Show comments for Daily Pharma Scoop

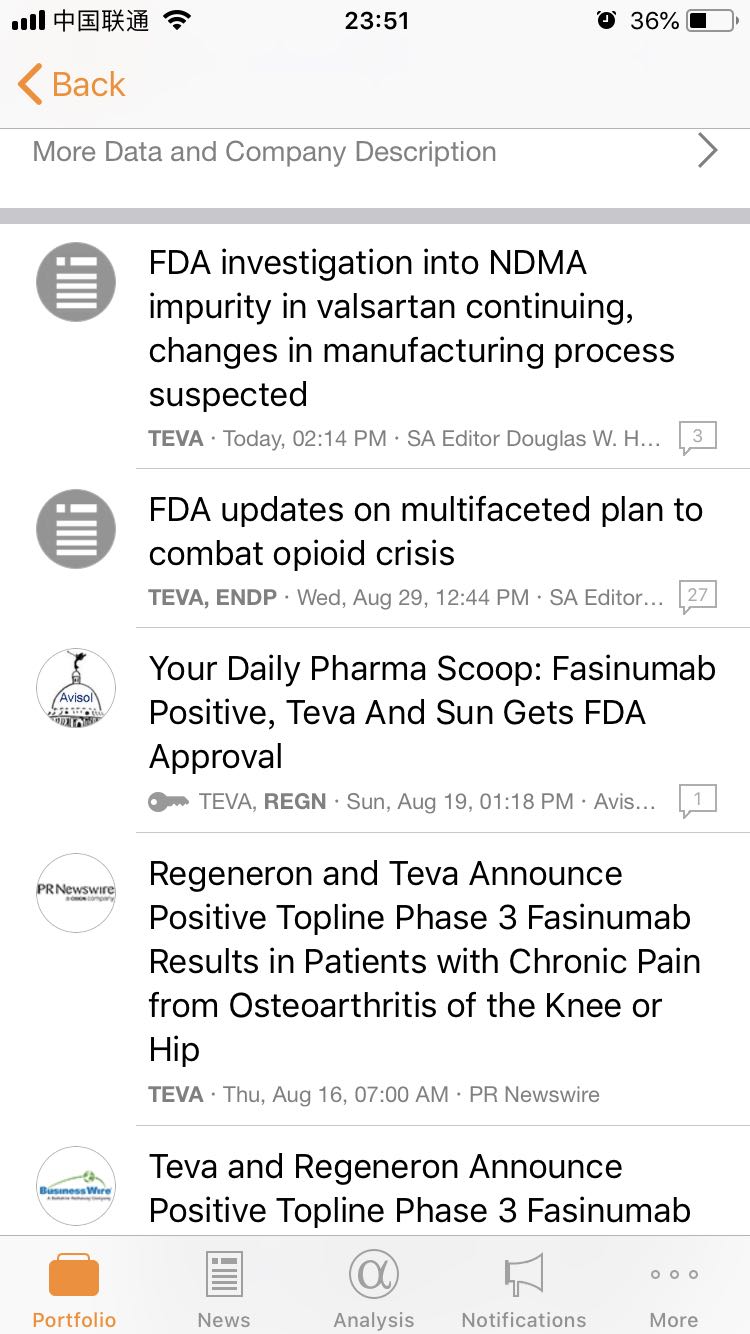[697, 800]
